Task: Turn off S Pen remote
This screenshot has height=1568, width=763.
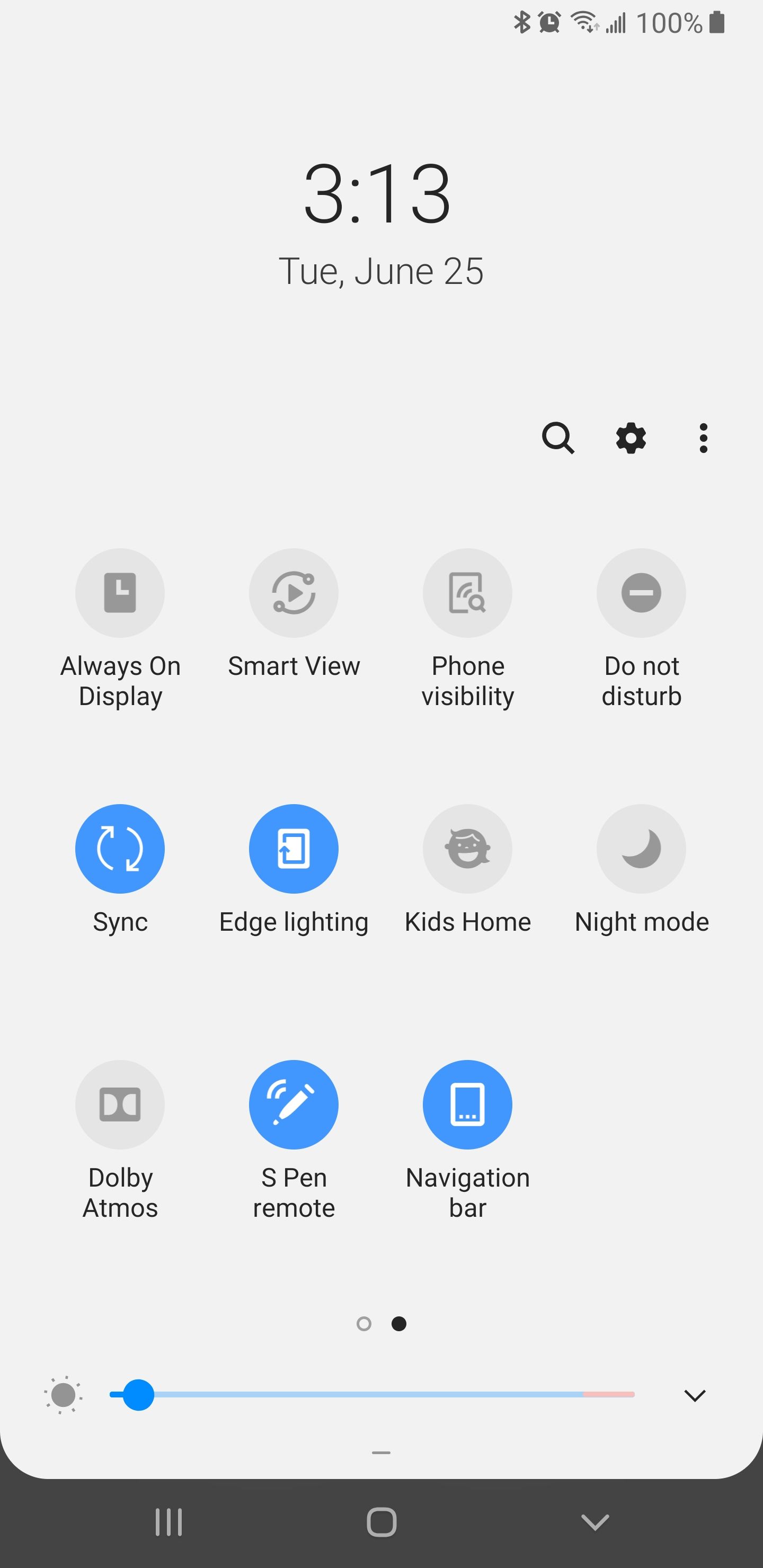Action: point(294,1104)
